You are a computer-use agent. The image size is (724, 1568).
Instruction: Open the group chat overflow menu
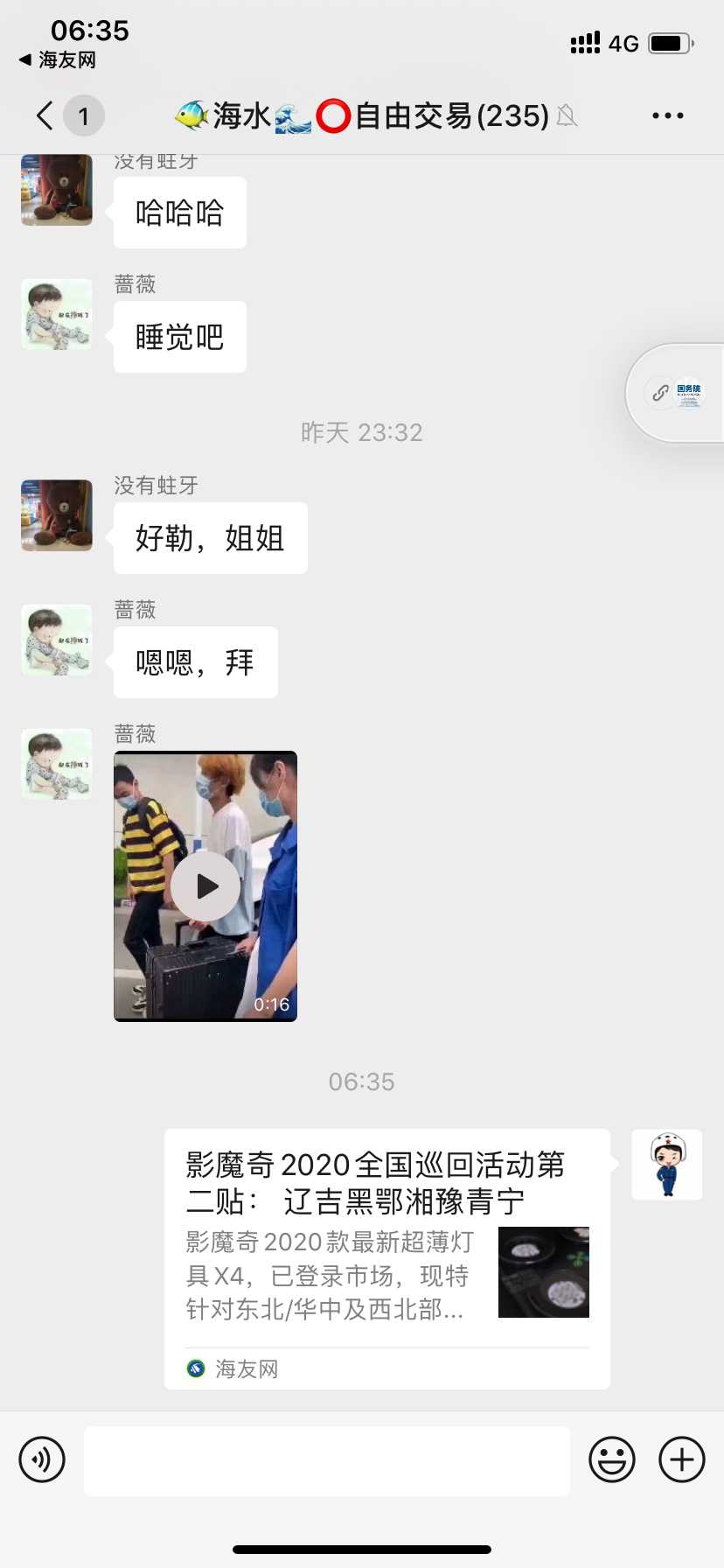coord(667,115)
